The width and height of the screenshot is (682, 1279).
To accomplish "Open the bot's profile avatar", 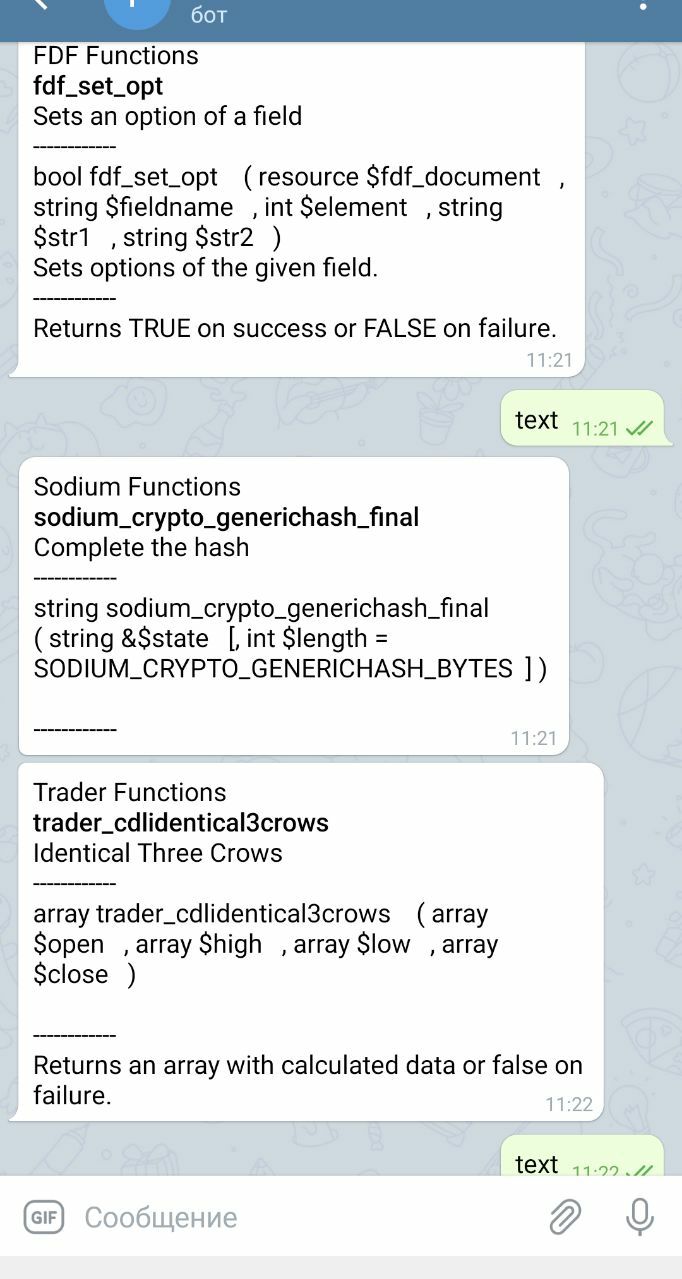I will click(x=137, y=12).
